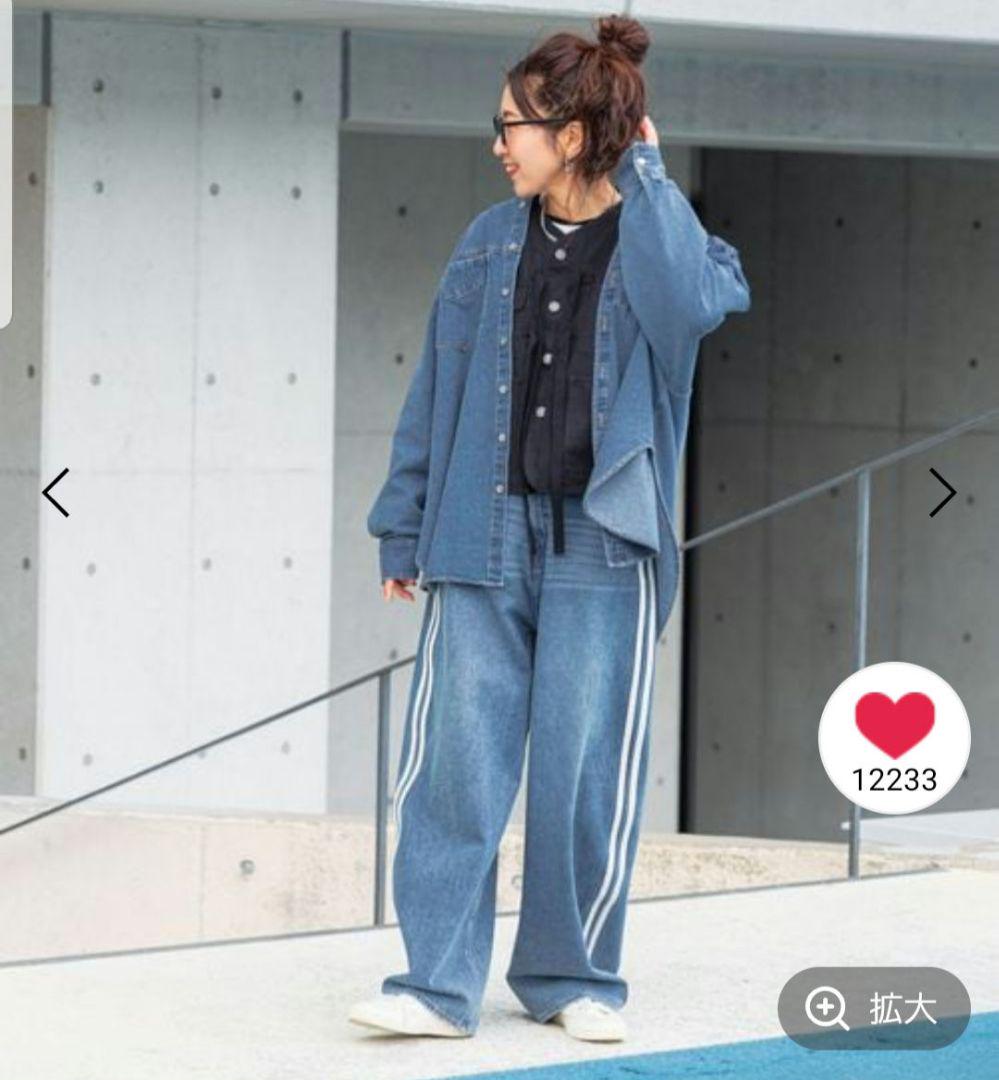The width and height of the screenshot is (999, 1080).
Task: Show the next product photo
Action: (942, 492)
